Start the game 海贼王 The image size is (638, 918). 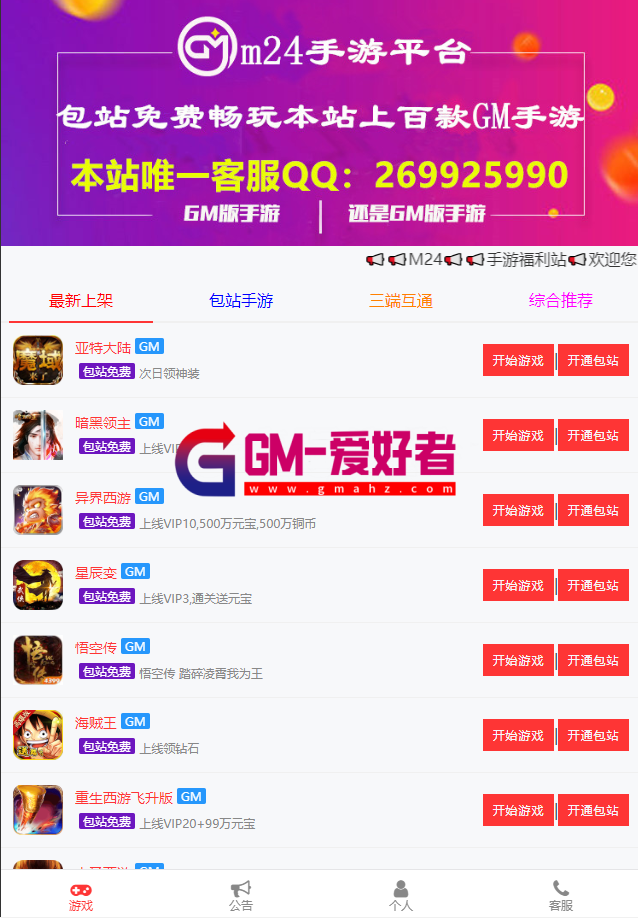point(518,736)
